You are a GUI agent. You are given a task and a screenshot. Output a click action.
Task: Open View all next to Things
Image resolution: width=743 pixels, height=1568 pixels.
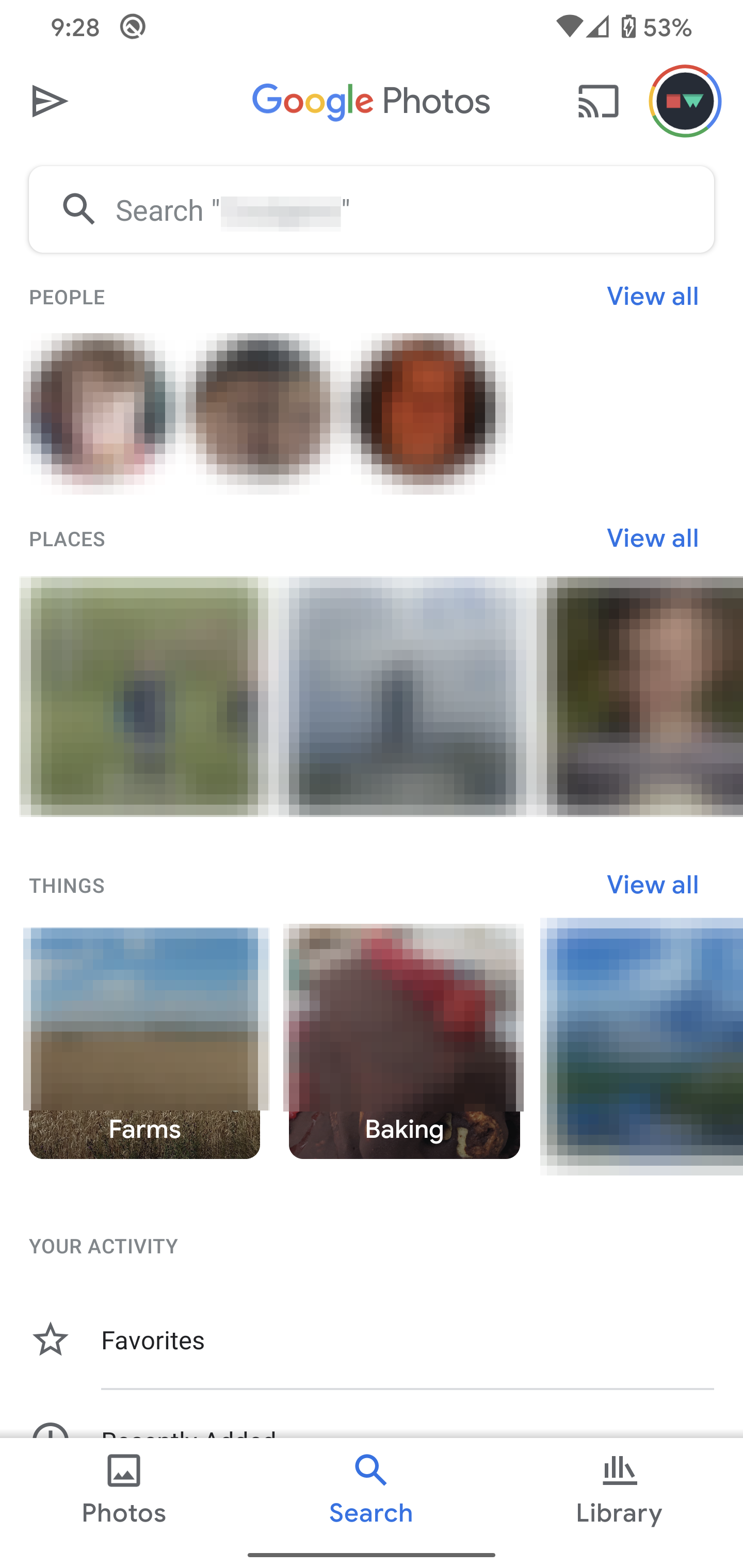pyautogui.click(x=652, y=885)
